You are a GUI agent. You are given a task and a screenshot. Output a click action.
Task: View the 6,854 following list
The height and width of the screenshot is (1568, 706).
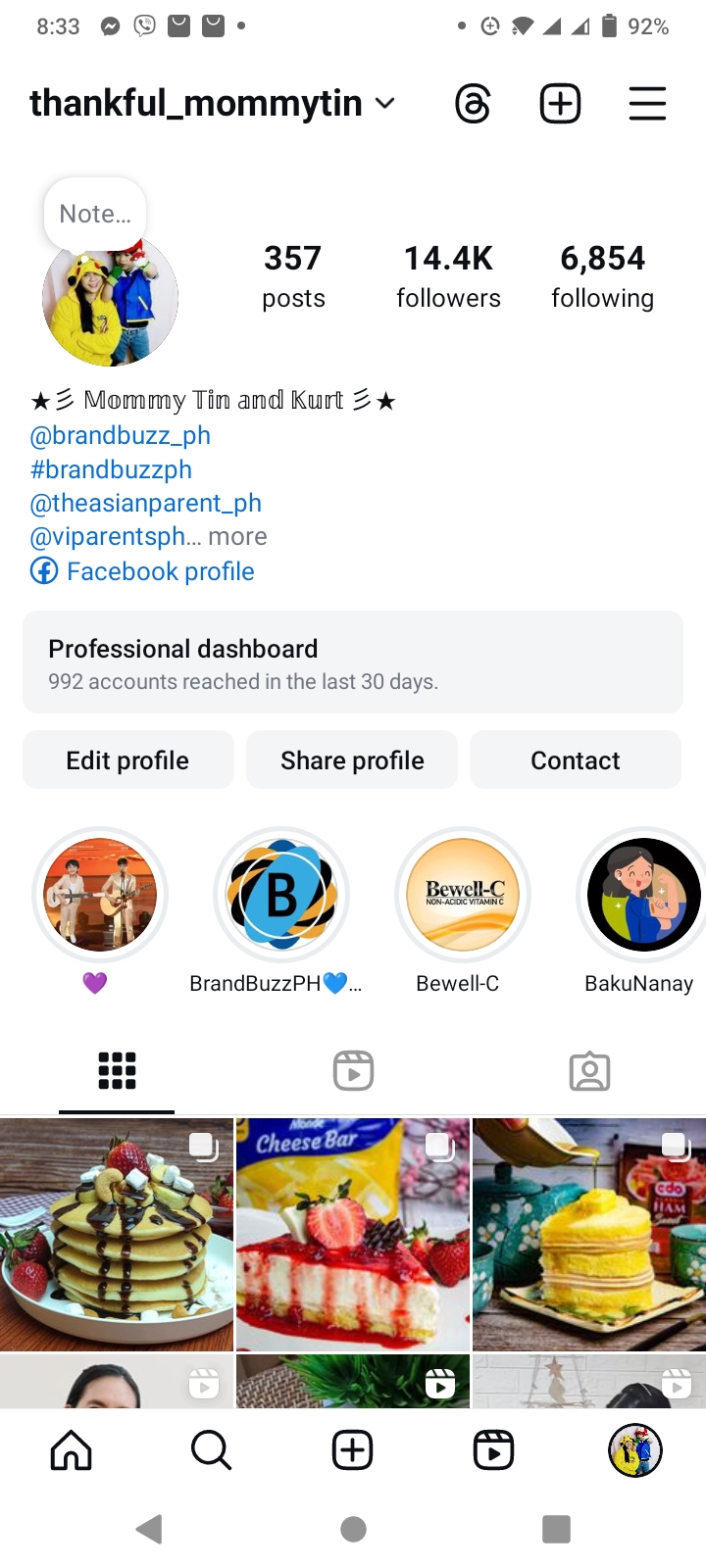pyautogui.click(x=602, y=275)
